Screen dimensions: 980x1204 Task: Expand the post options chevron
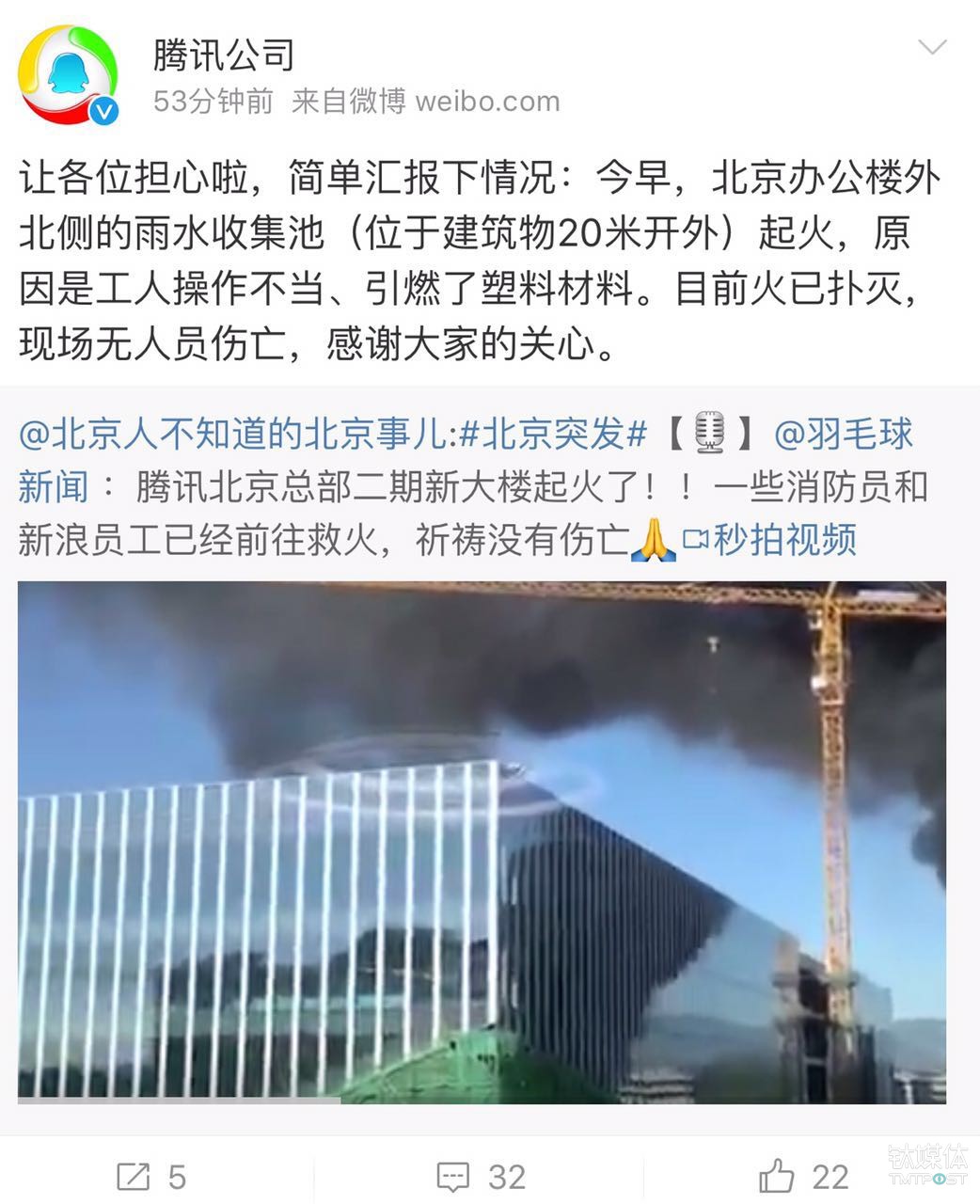coord(931,48)
